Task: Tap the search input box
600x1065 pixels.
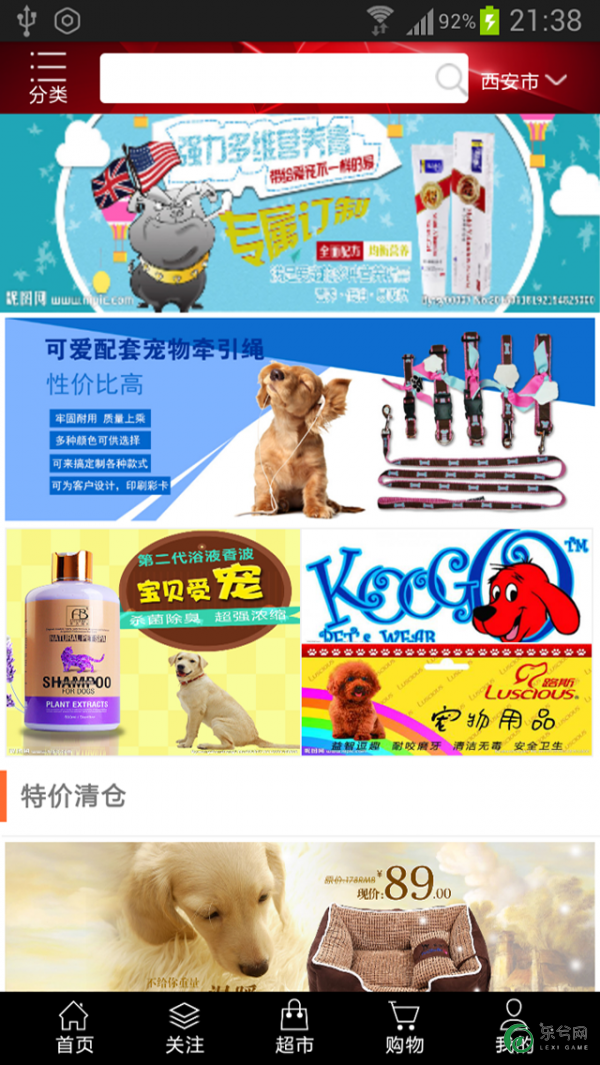Action: pyautogui.click(x=265, y=78)
